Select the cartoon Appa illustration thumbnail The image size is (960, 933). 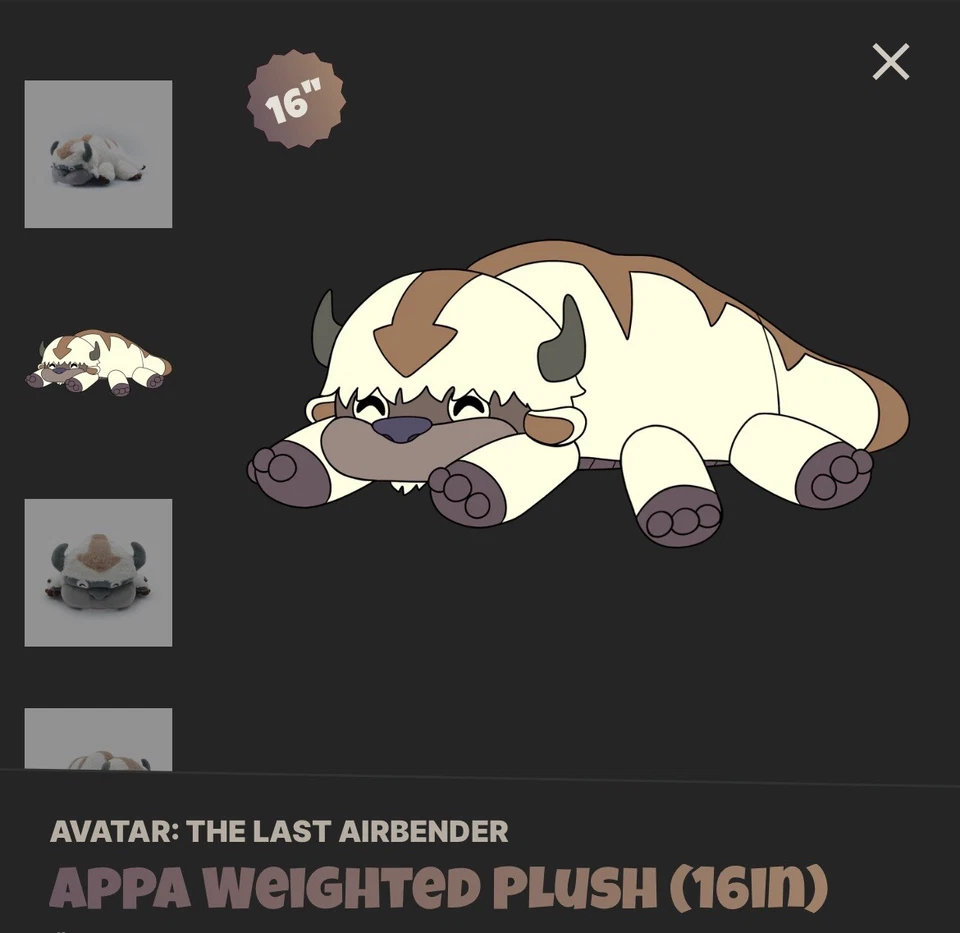pyautogui.click(x=98, y=364)
